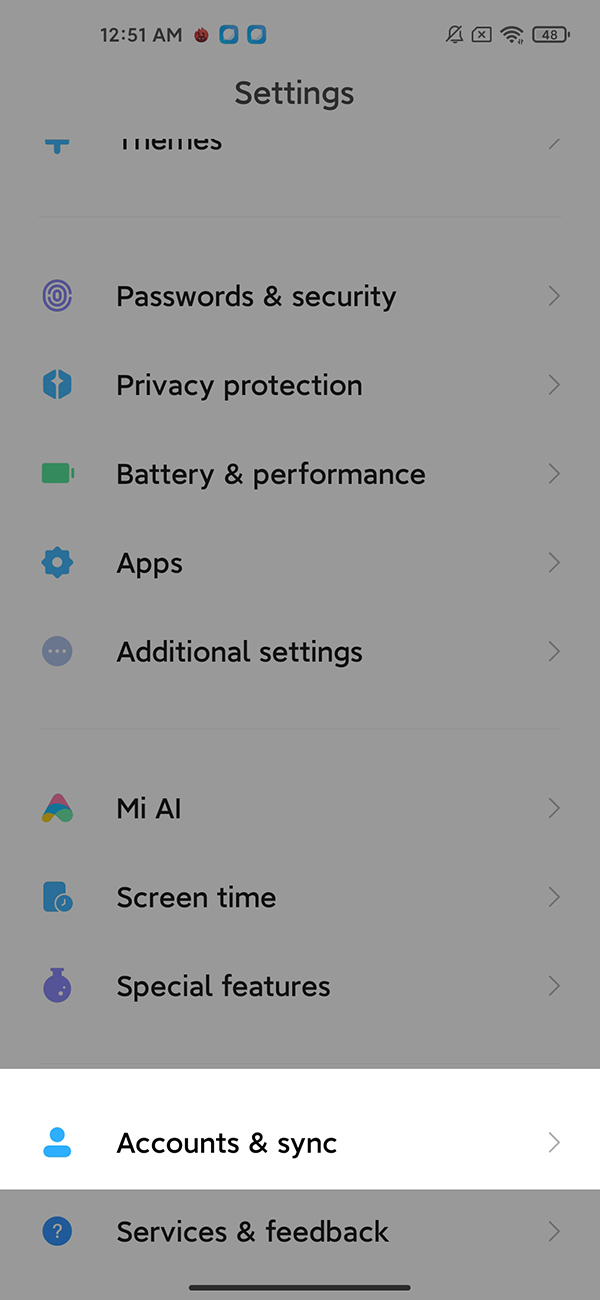Image resolution: width=600 pixels, height=1300 pixels.
Task: Open Mi AI settings
Action: coord(300,808)
